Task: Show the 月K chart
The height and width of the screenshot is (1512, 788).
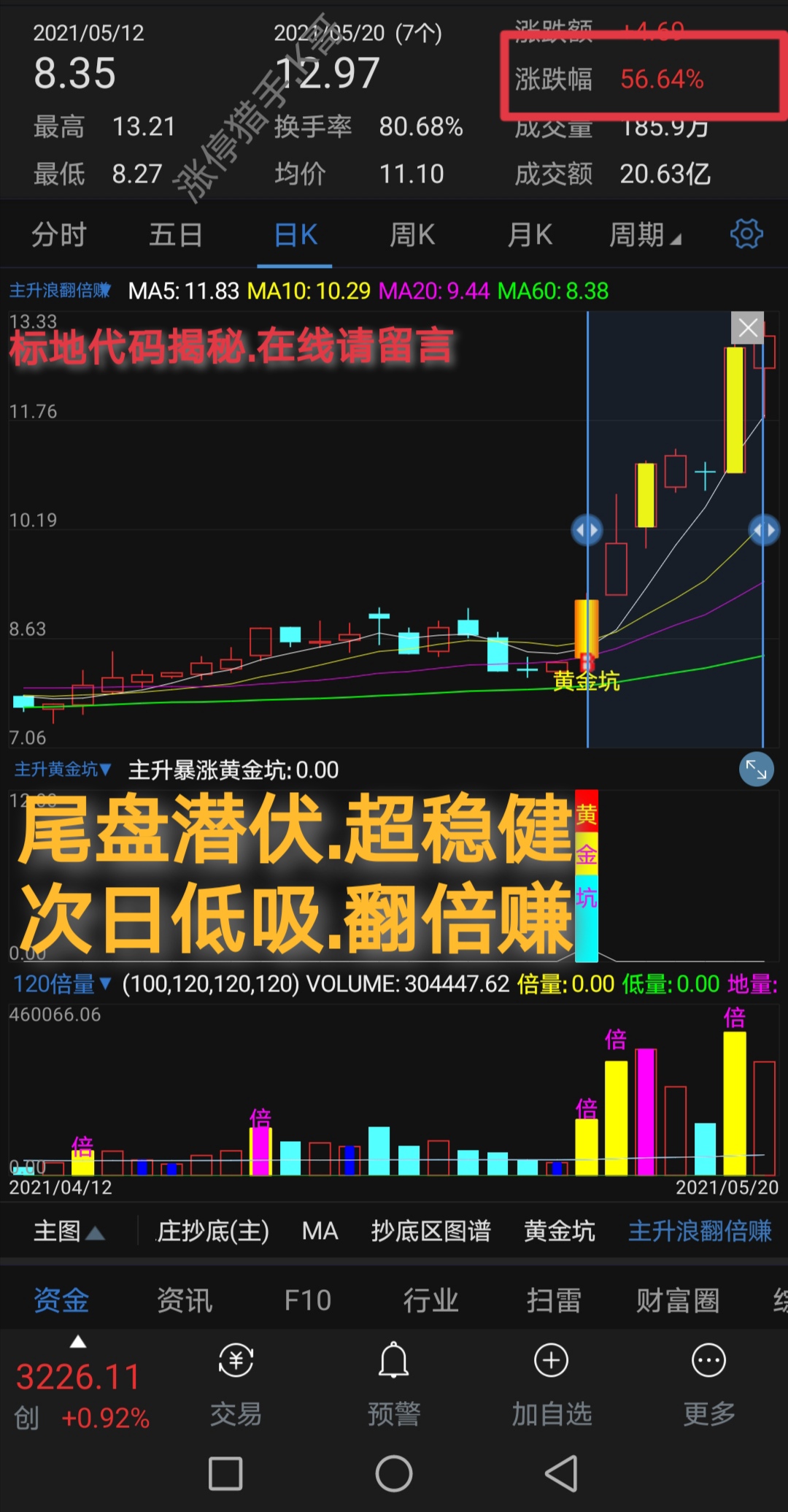Action: point(530,235)
